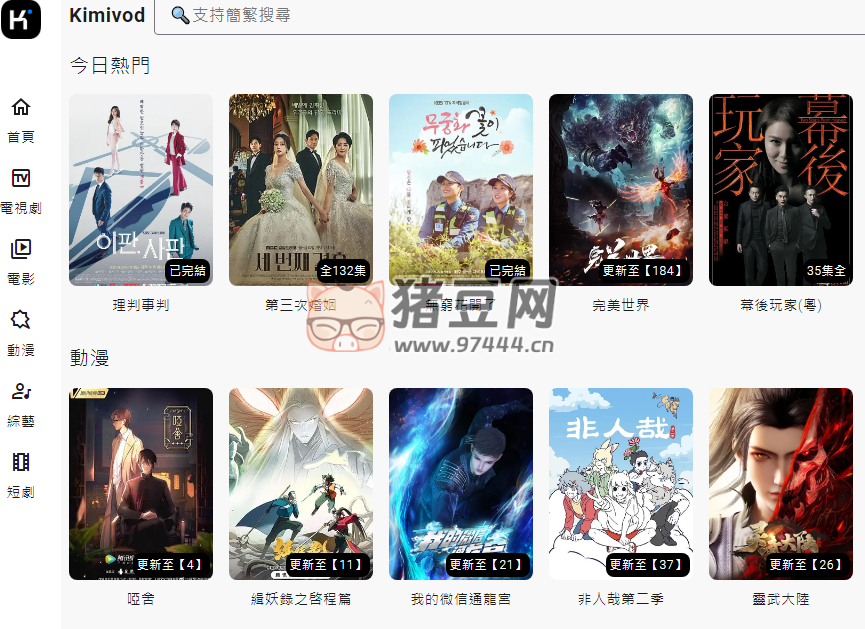Image resolution: width=865 pixels, height=629 pixels.
Task: Open 幕後玩家(粵)
Action: (x=781, y=190)
